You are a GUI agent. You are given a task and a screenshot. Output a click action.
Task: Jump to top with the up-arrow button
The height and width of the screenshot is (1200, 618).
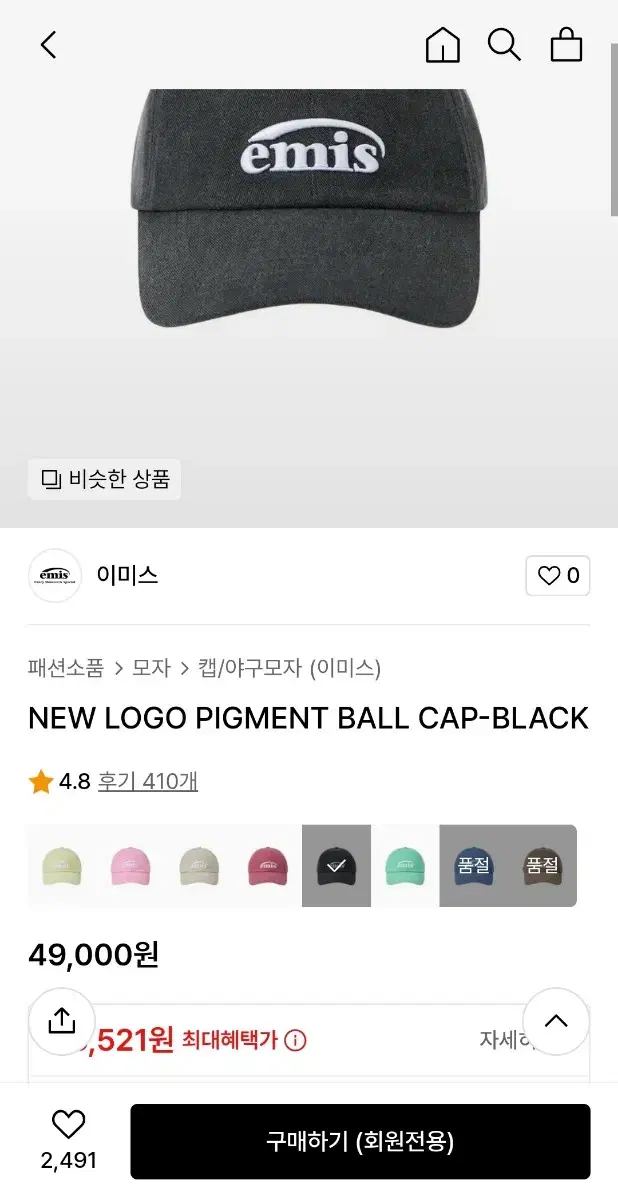tap(556, 1021)
